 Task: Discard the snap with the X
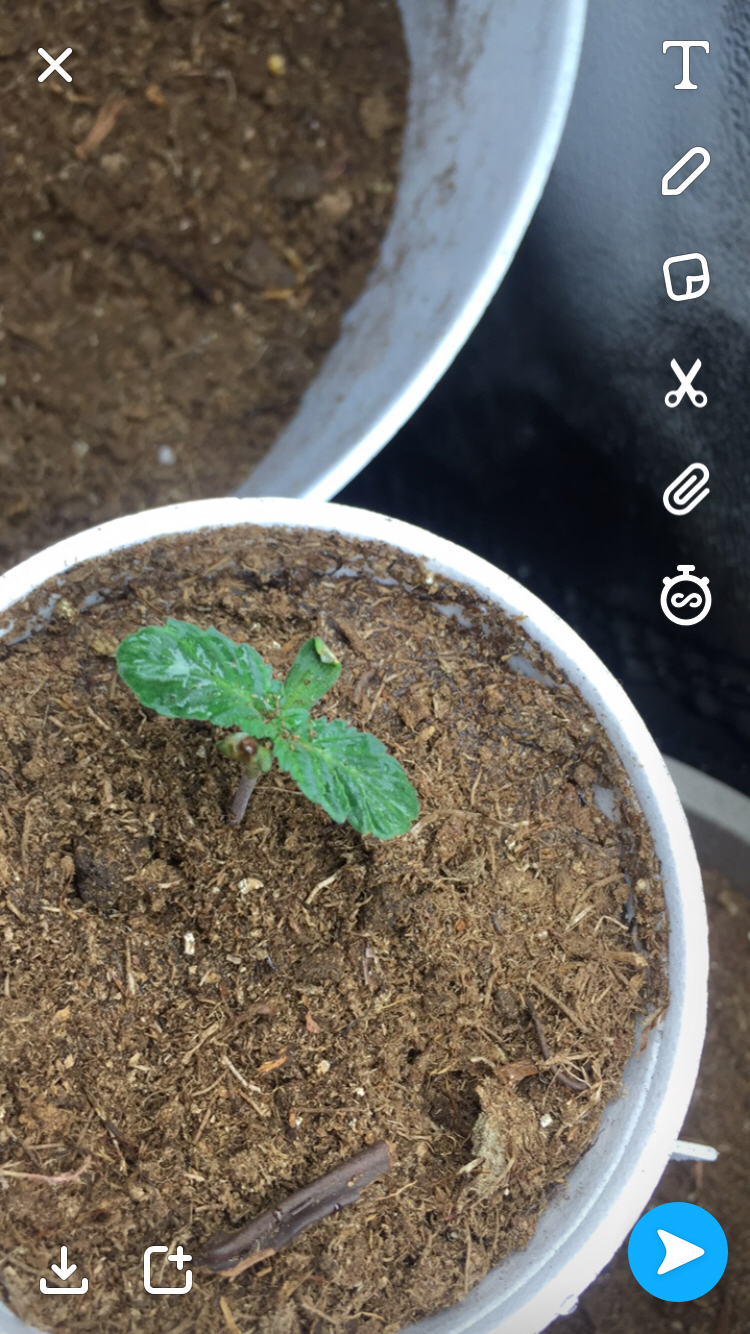pos(55,65)
